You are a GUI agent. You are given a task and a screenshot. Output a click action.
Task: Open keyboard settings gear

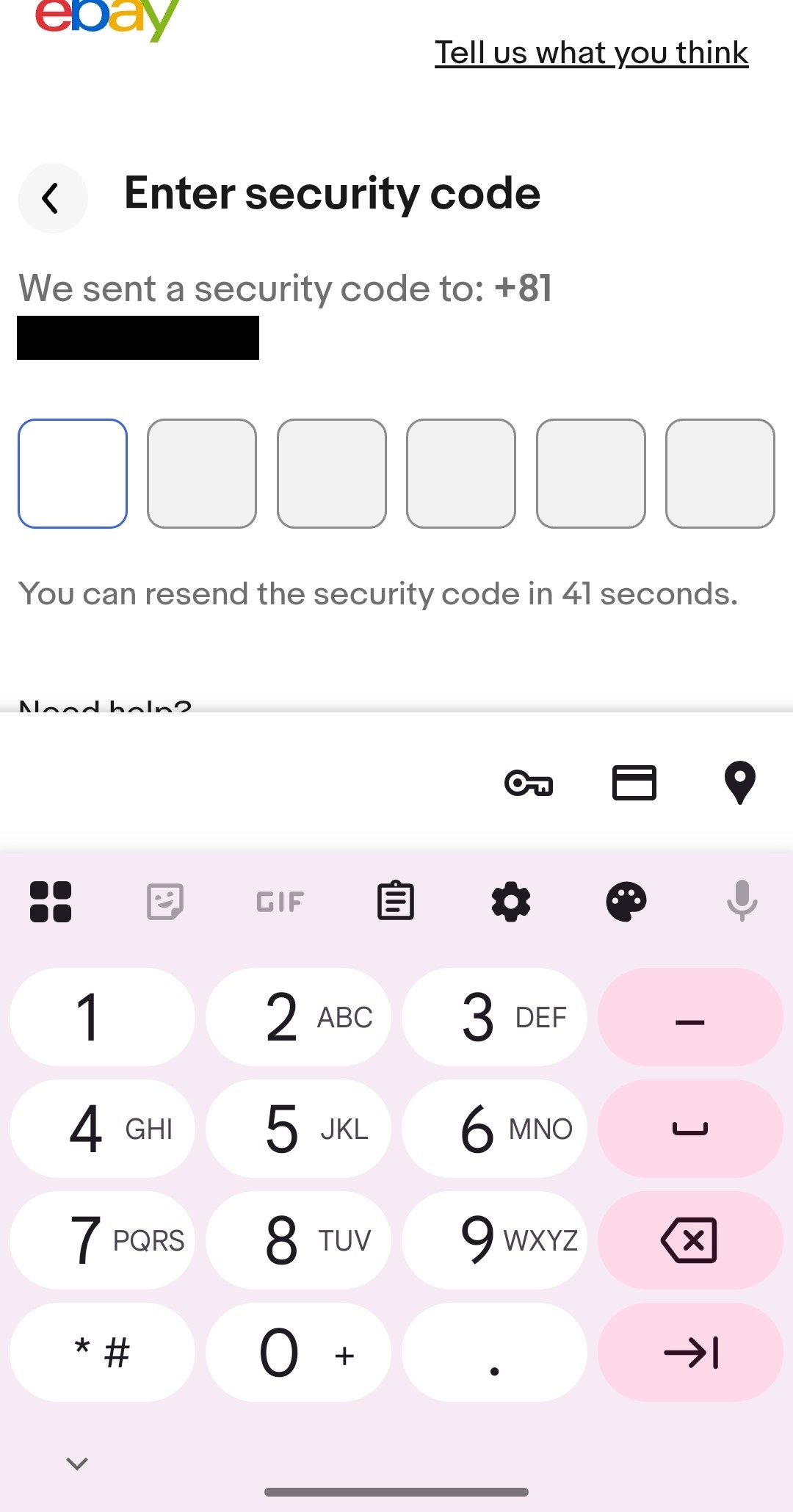(511, 901)
